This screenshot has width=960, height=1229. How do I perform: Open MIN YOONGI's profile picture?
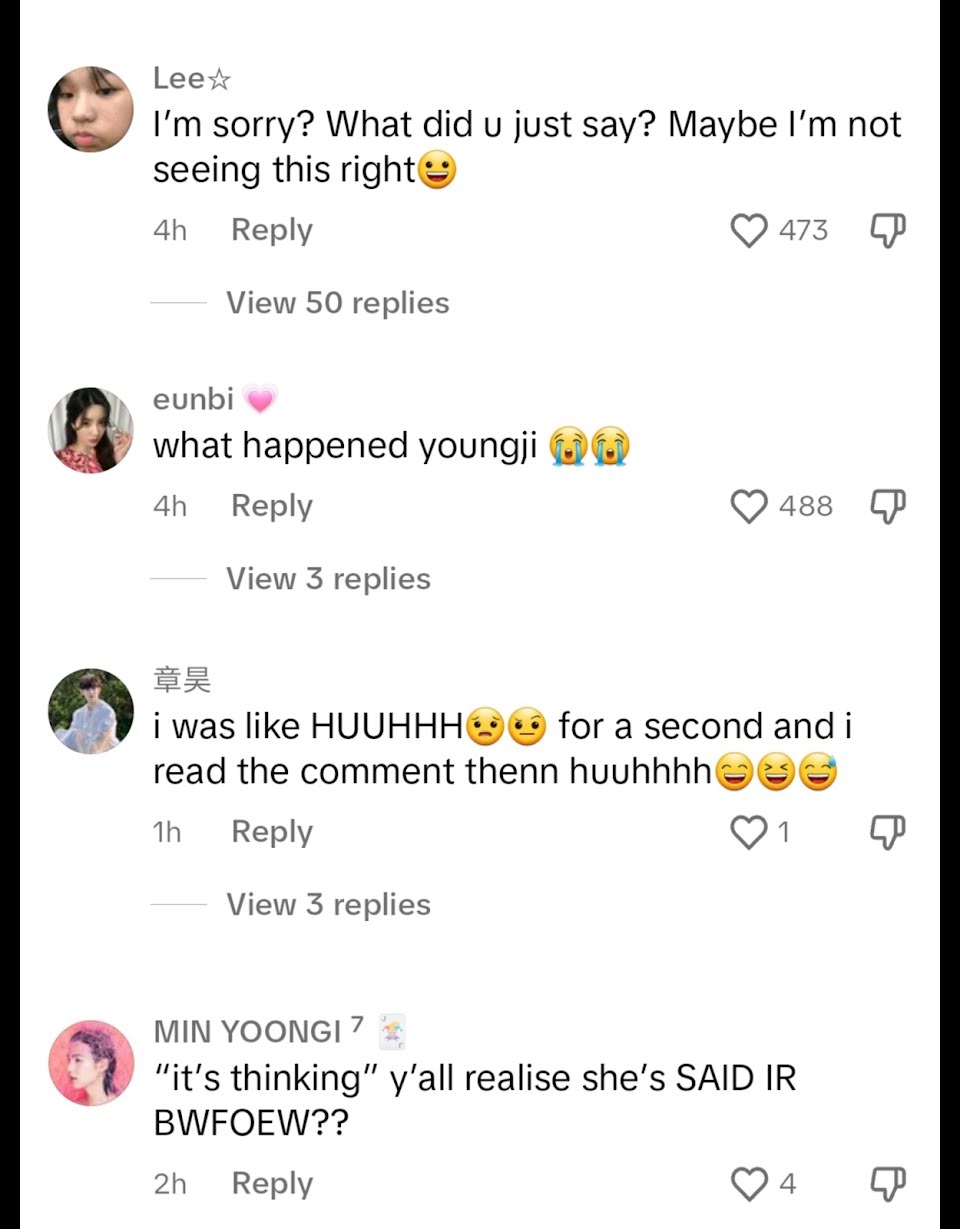(91, 1063)
